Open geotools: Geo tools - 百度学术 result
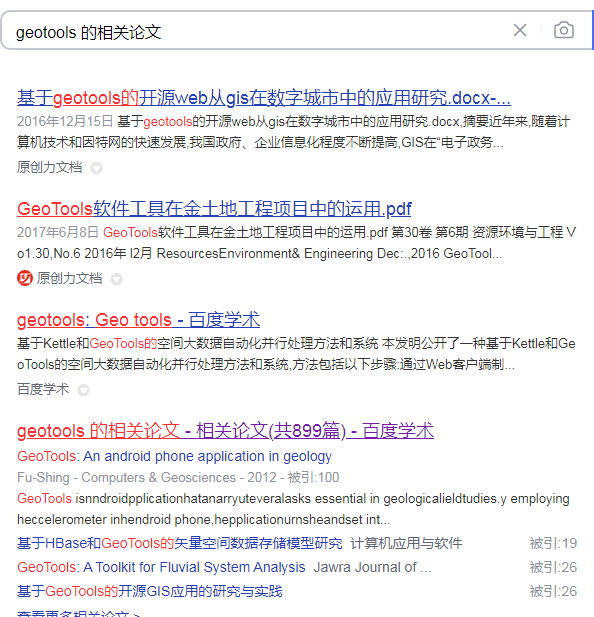Image resolution: width=594 pixels, height=617 pixels. click(138, 320)
